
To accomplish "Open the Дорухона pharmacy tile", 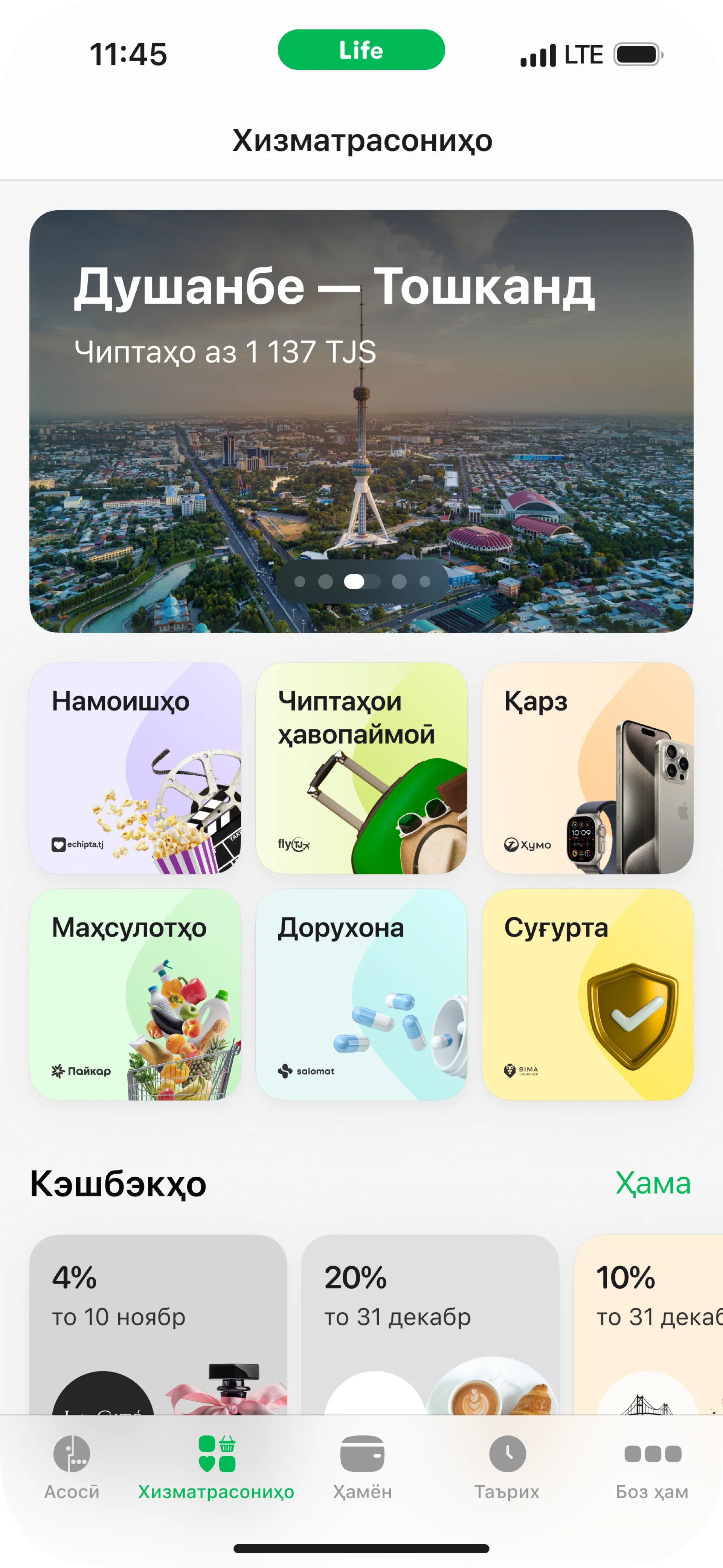I will [x=361, y=994].
